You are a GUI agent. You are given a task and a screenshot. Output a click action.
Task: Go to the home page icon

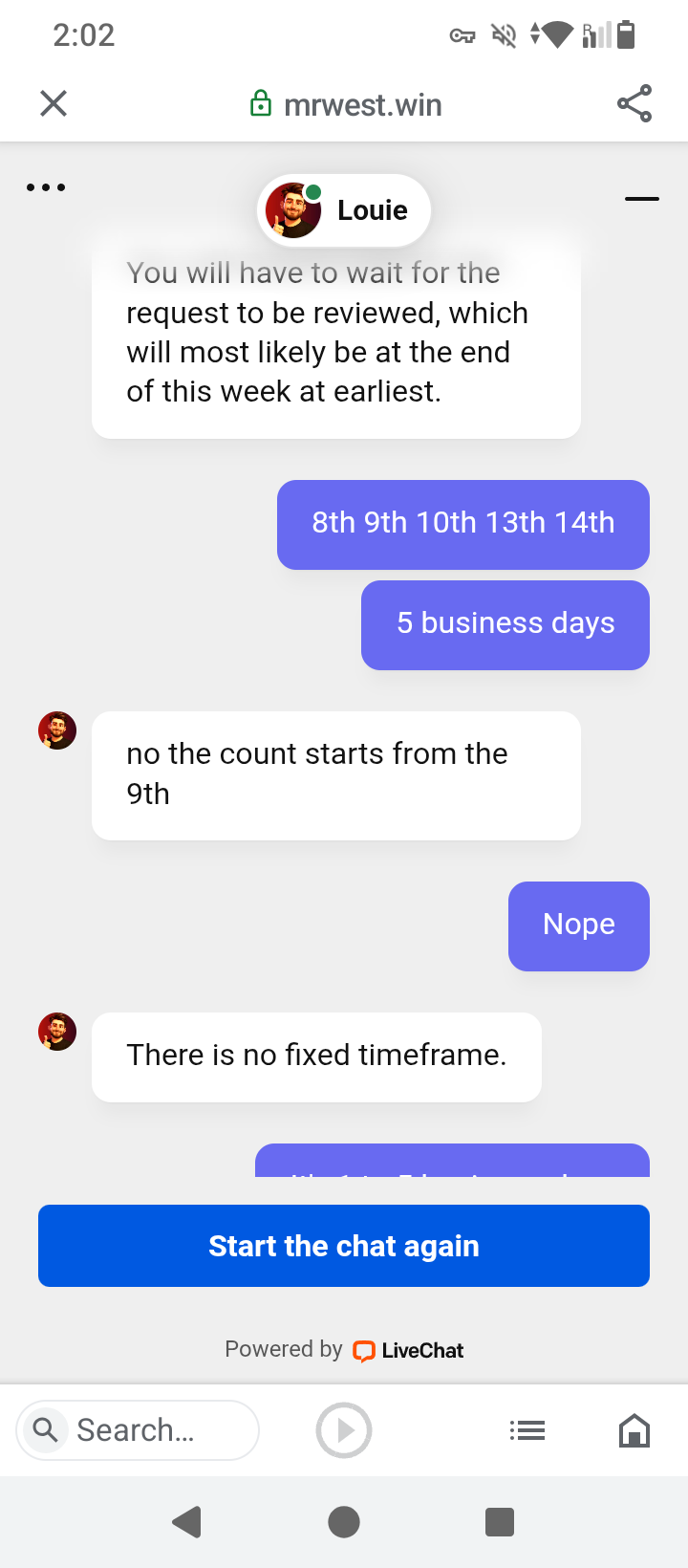point(634,1430)
